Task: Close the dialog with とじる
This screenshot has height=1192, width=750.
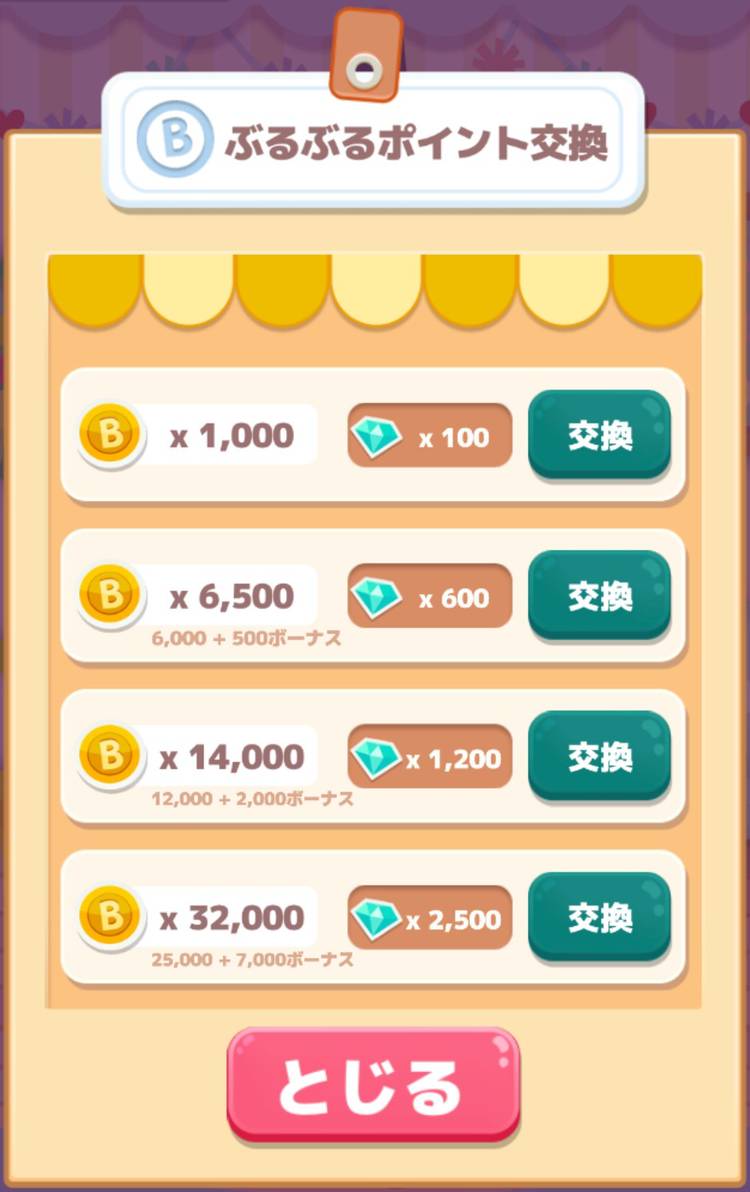Action: click(373, 1086)
